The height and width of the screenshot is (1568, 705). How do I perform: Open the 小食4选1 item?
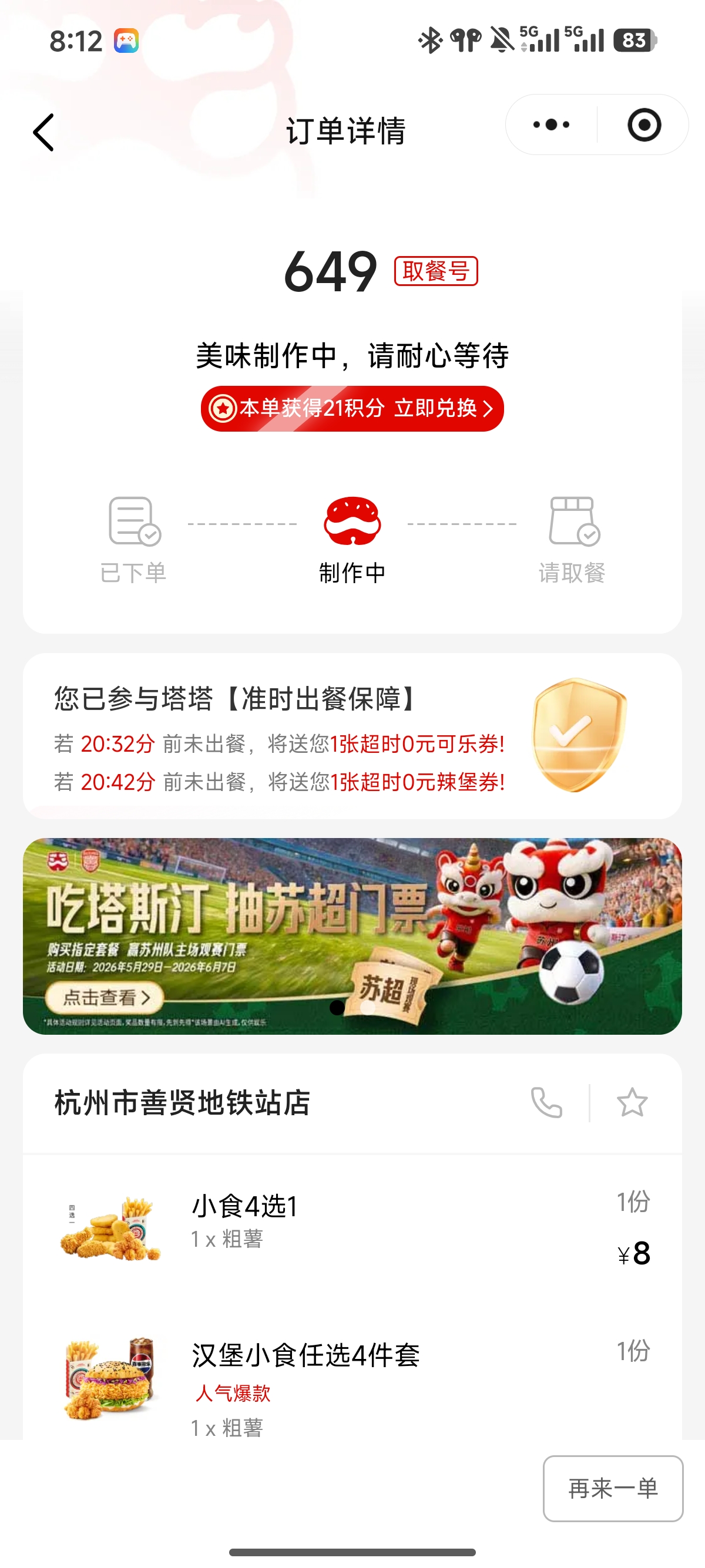click(352, 1229)
